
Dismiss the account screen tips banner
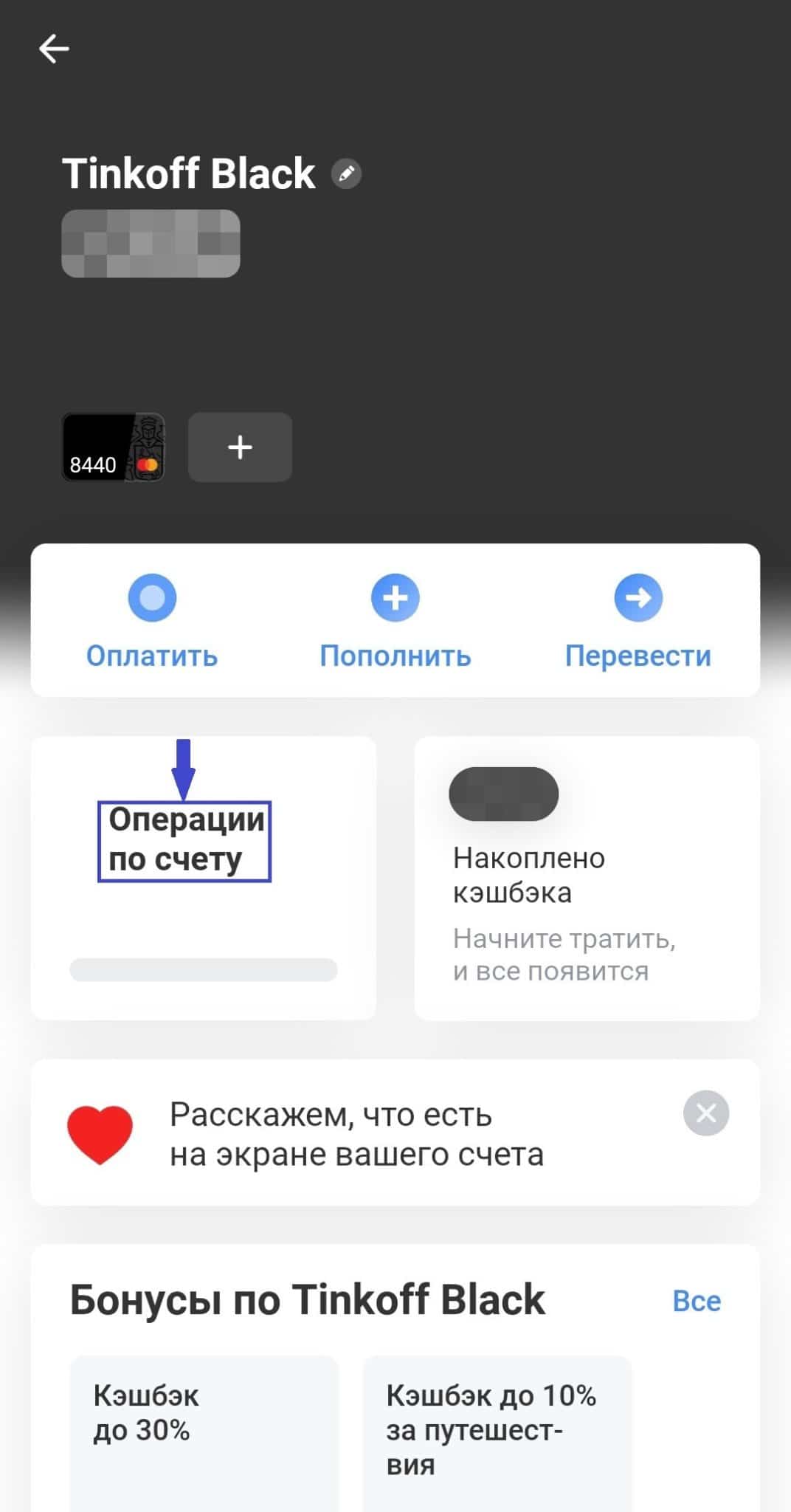click(x=706, y=1113)
